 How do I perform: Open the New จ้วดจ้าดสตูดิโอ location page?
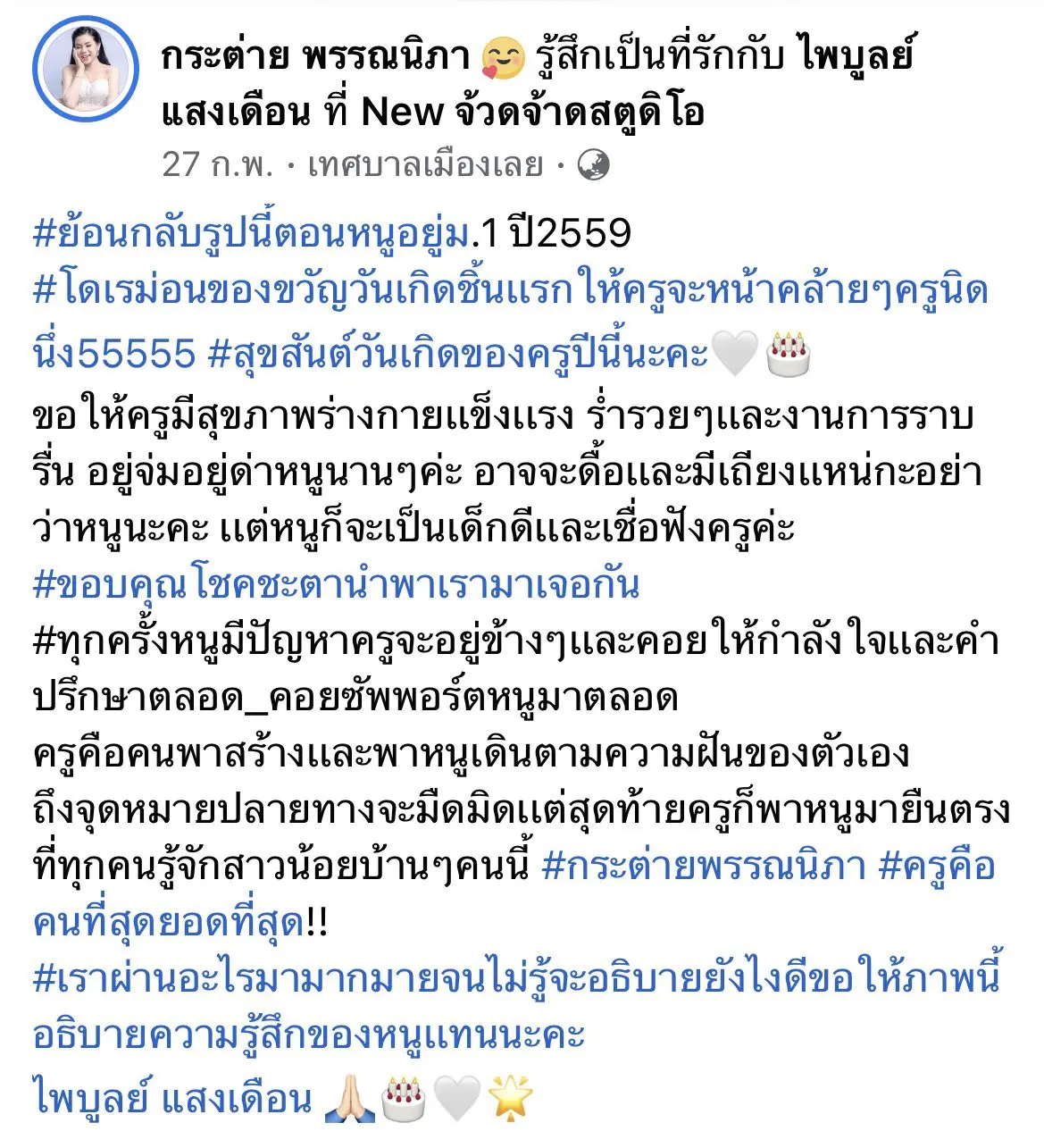point(532,113)
